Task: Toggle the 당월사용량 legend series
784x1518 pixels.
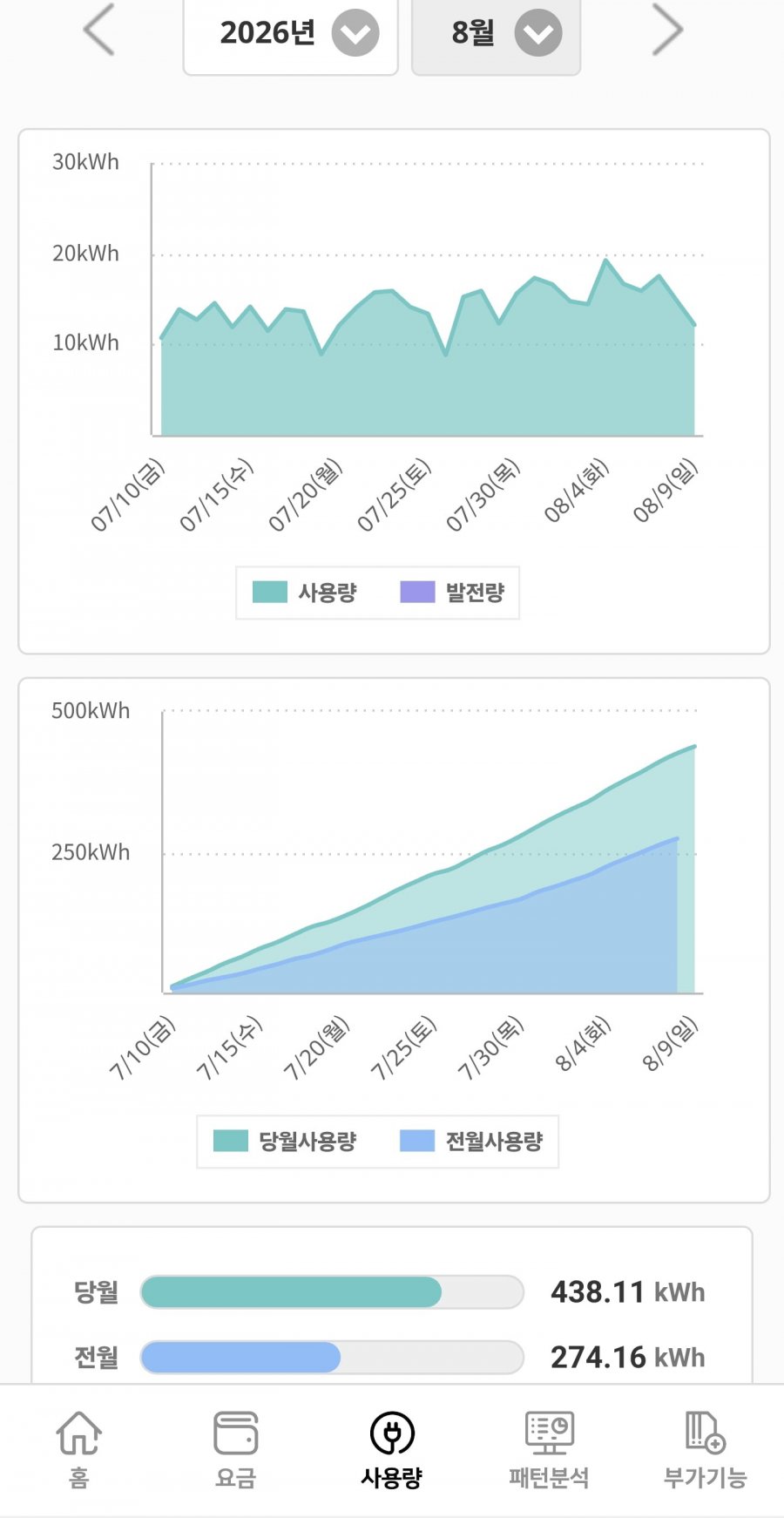Action: point(285,1141)
